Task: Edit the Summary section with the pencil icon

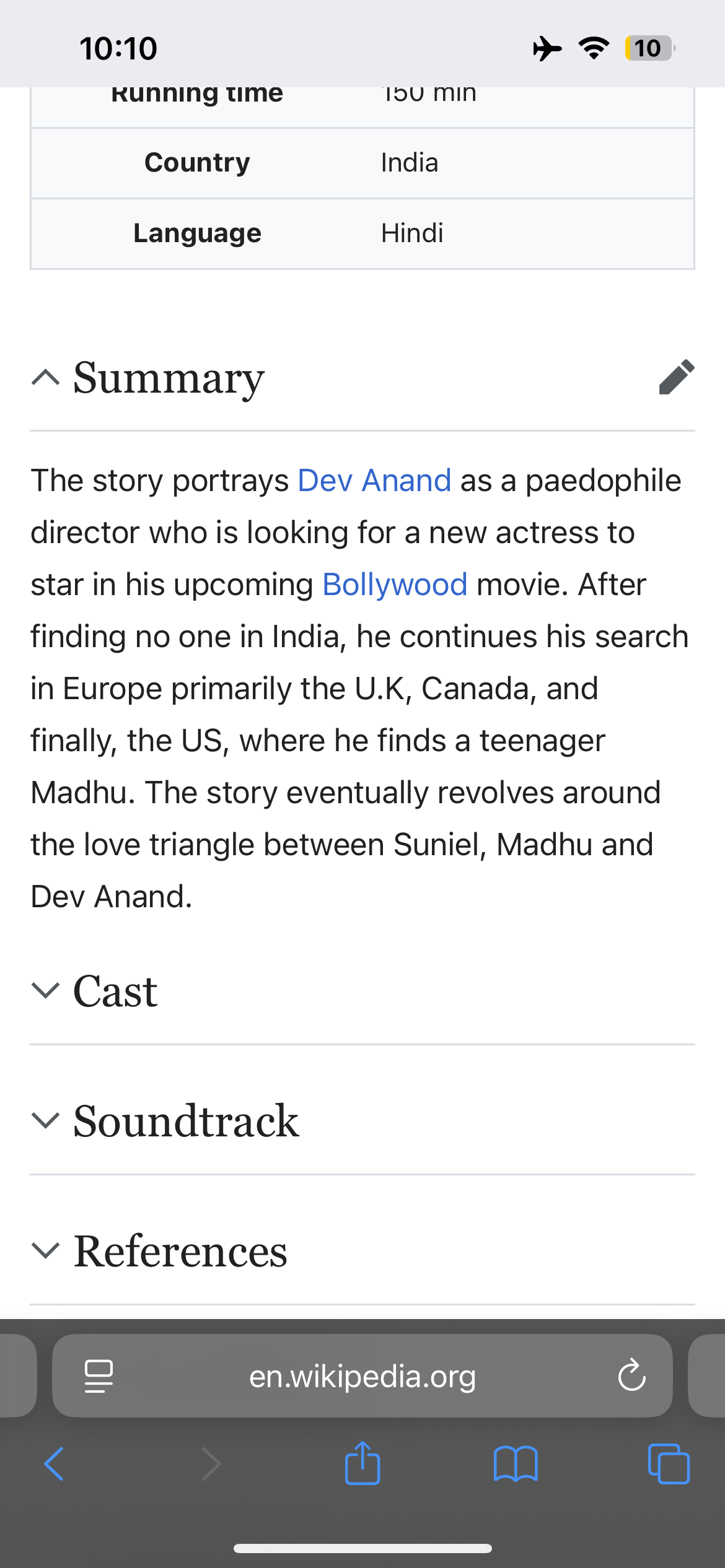Action: coord(676,377)
